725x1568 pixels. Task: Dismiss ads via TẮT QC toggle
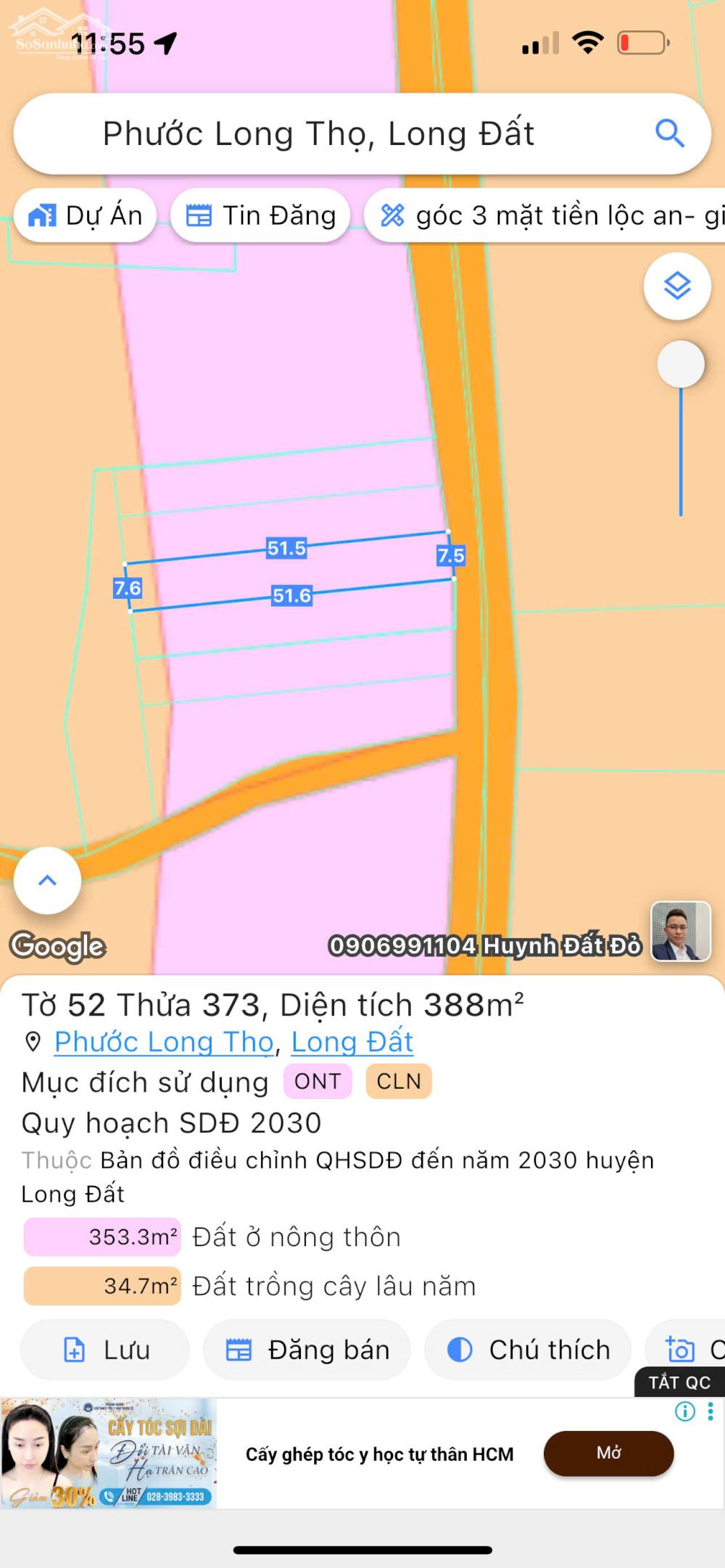pyautogui.click(x=680, y=1382)
